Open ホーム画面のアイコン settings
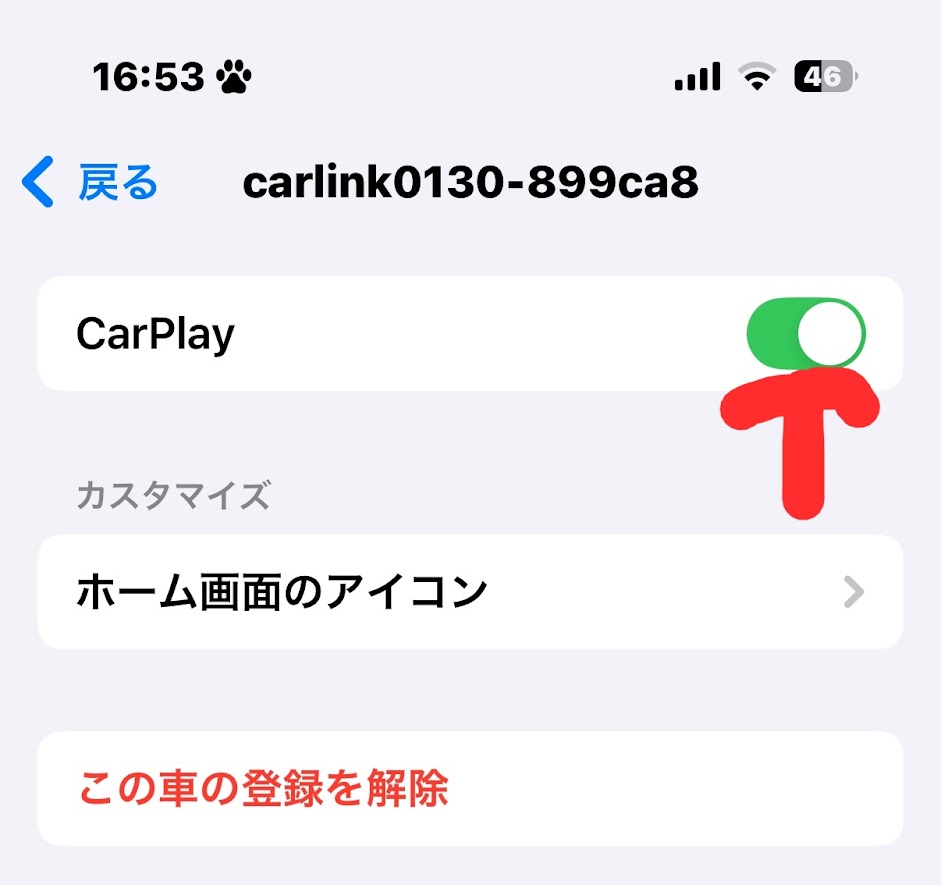Screen dimensions: 941x885 point(470,592)
